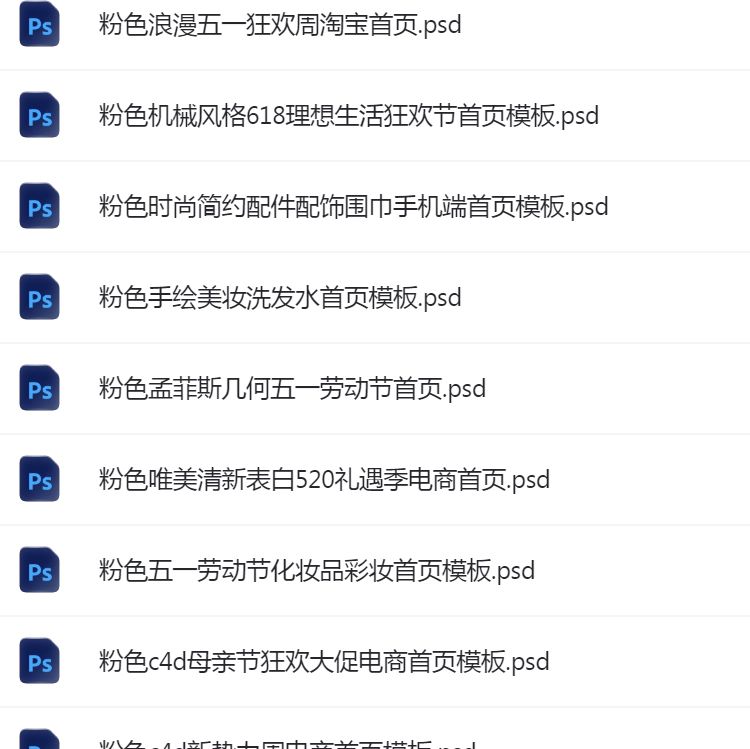
Task: Open 粉色五一劳动节化妆品彩妆首页模板.psd
Action: (x=316, y=571)
